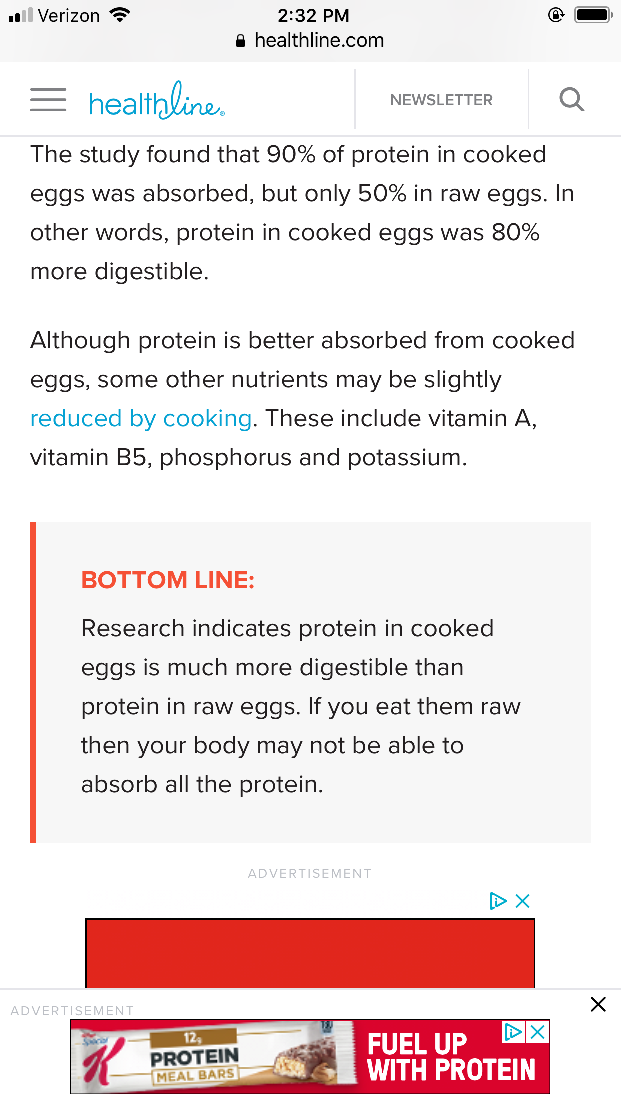Image resolution: width=621 pixels, height=1104 pixels.
Task: Open the 'reduced by cooking' link
Action: point(141,418)
